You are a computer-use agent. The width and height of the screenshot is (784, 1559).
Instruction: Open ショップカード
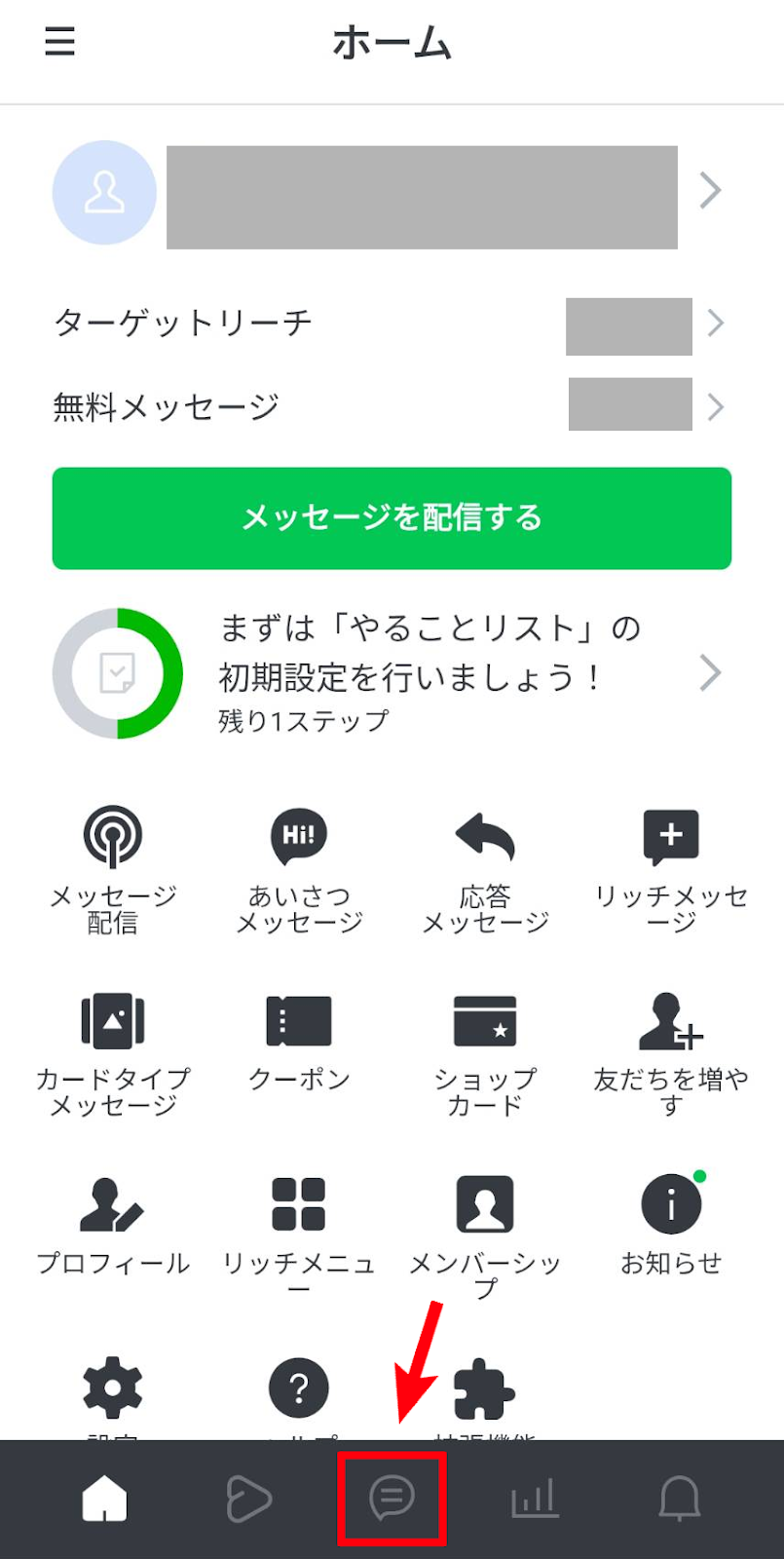point(485,1052)
